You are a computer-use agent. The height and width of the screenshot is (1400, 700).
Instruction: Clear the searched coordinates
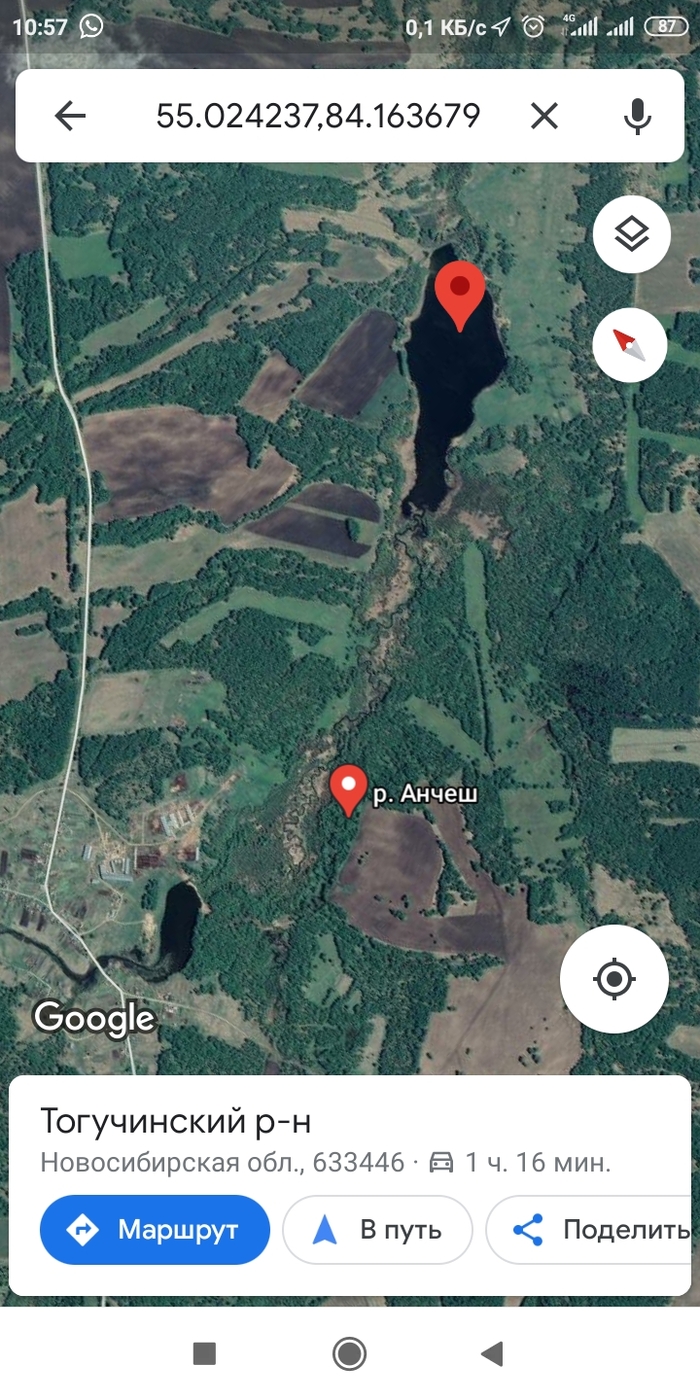pyautogui.click(x=544, y=117)
